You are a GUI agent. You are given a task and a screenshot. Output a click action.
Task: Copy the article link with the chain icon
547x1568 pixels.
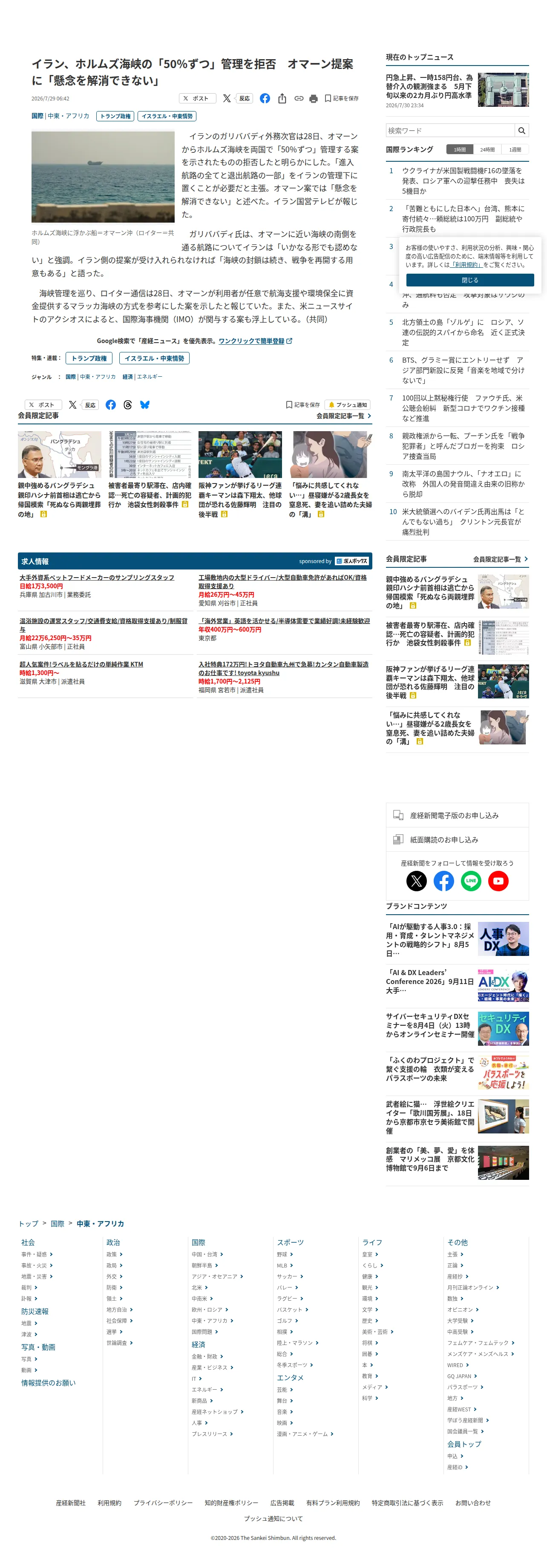click(x=299, y=98)
